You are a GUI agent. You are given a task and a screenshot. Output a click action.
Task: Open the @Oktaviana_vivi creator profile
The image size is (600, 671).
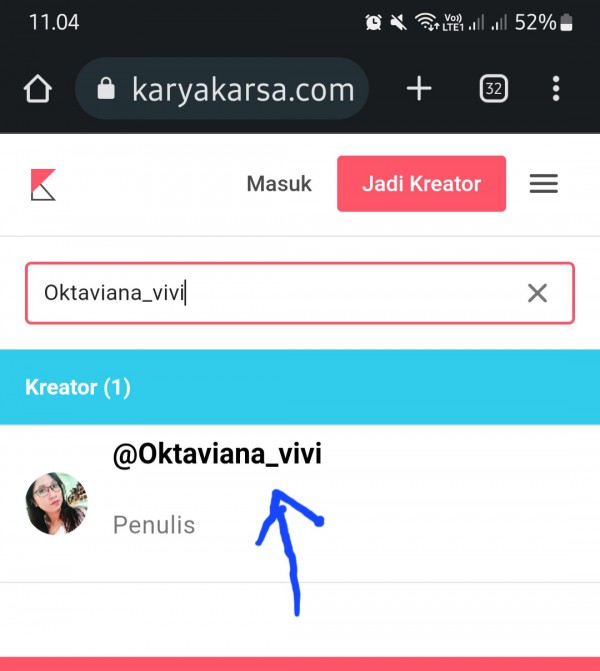(x=217, y=455)
